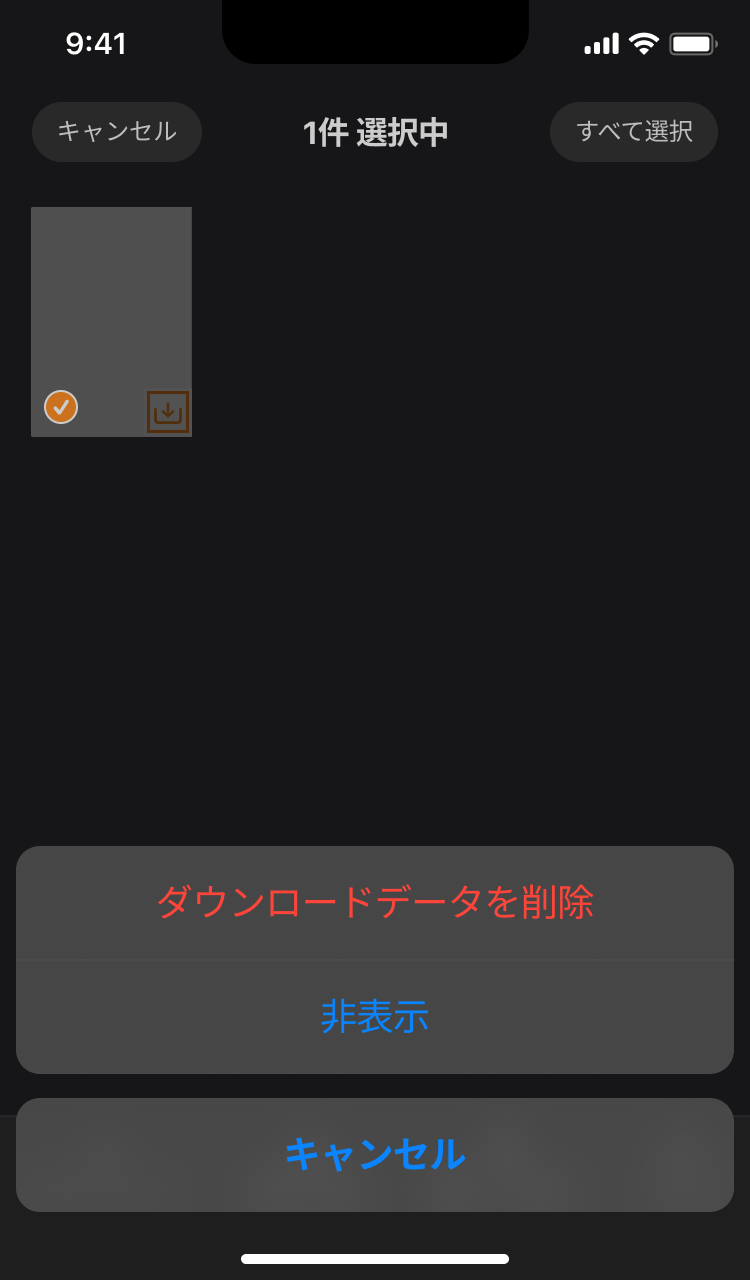Viewport: 750px width, 1280px height.
Task: Dismiss the action sheet with bold キャンセル
Action: point(375,1154)
